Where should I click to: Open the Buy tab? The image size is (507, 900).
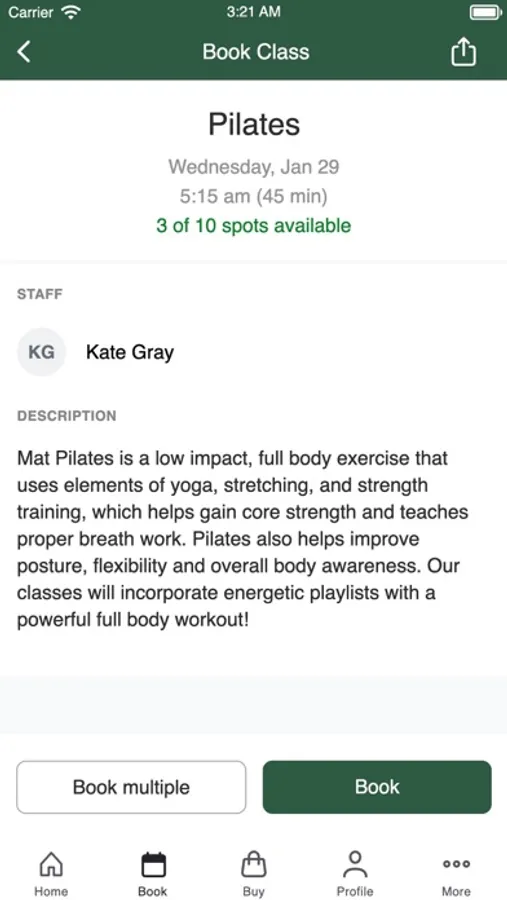[x=254, y=873]
